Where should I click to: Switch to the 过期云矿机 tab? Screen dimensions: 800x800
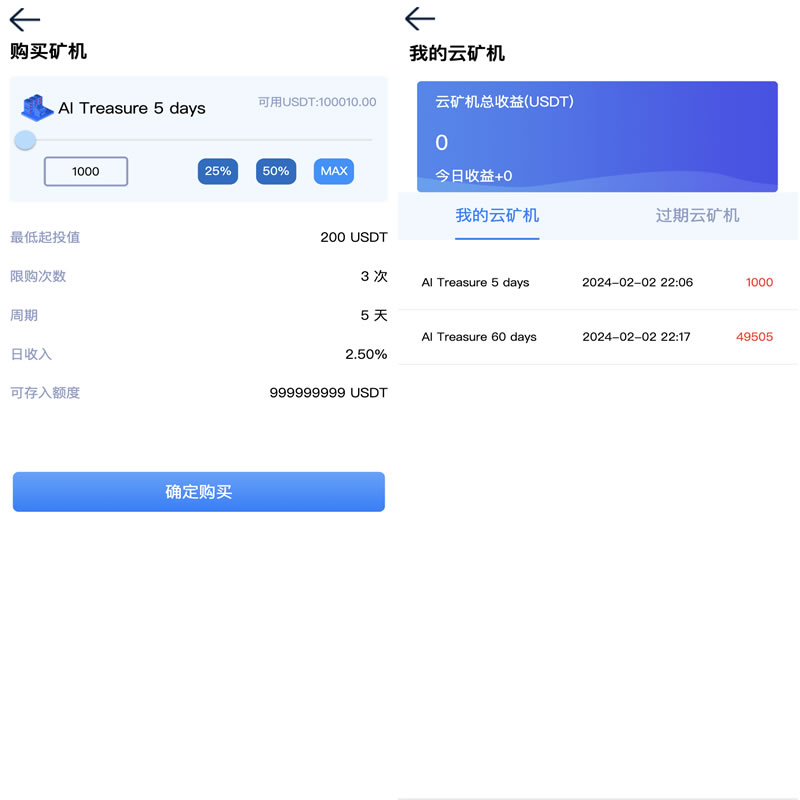coord(697,215)
